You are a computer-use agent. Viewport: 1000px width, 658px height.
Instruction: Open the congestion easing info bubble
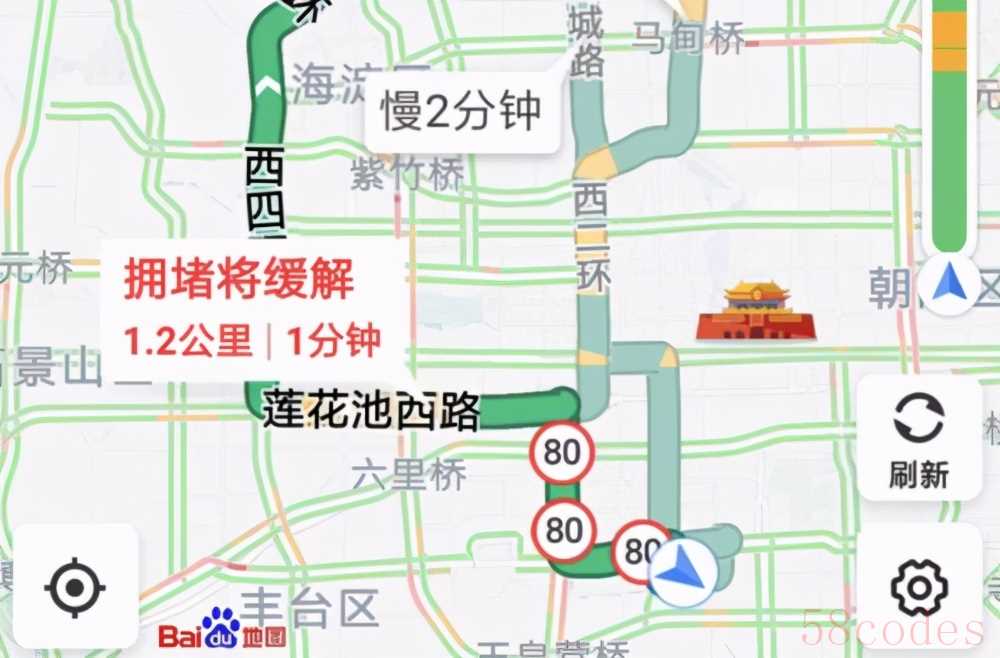point(252,310)
